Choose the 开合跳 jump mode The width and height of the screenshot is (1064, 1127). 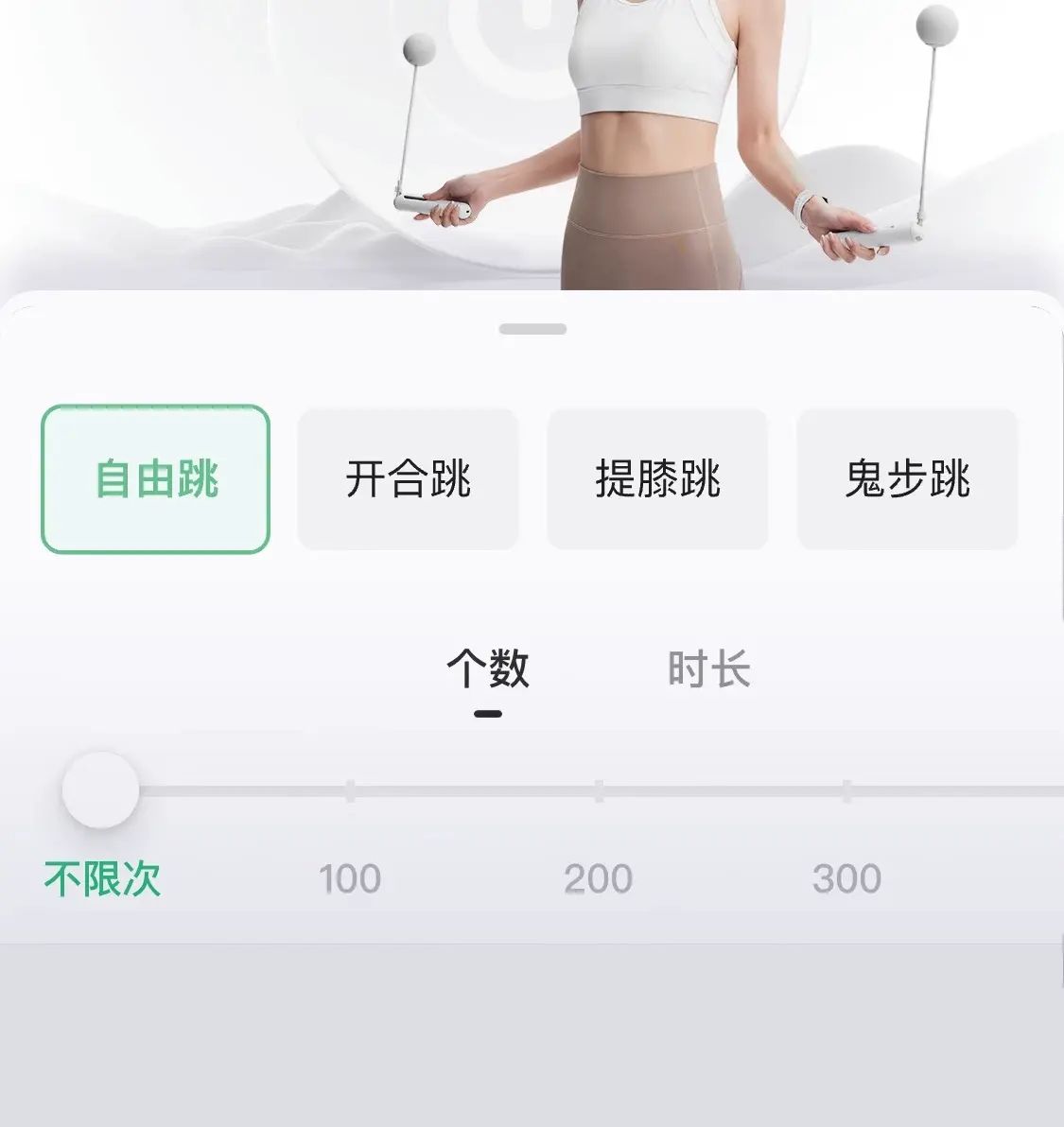pyautogui.click(x=408, y=479)
